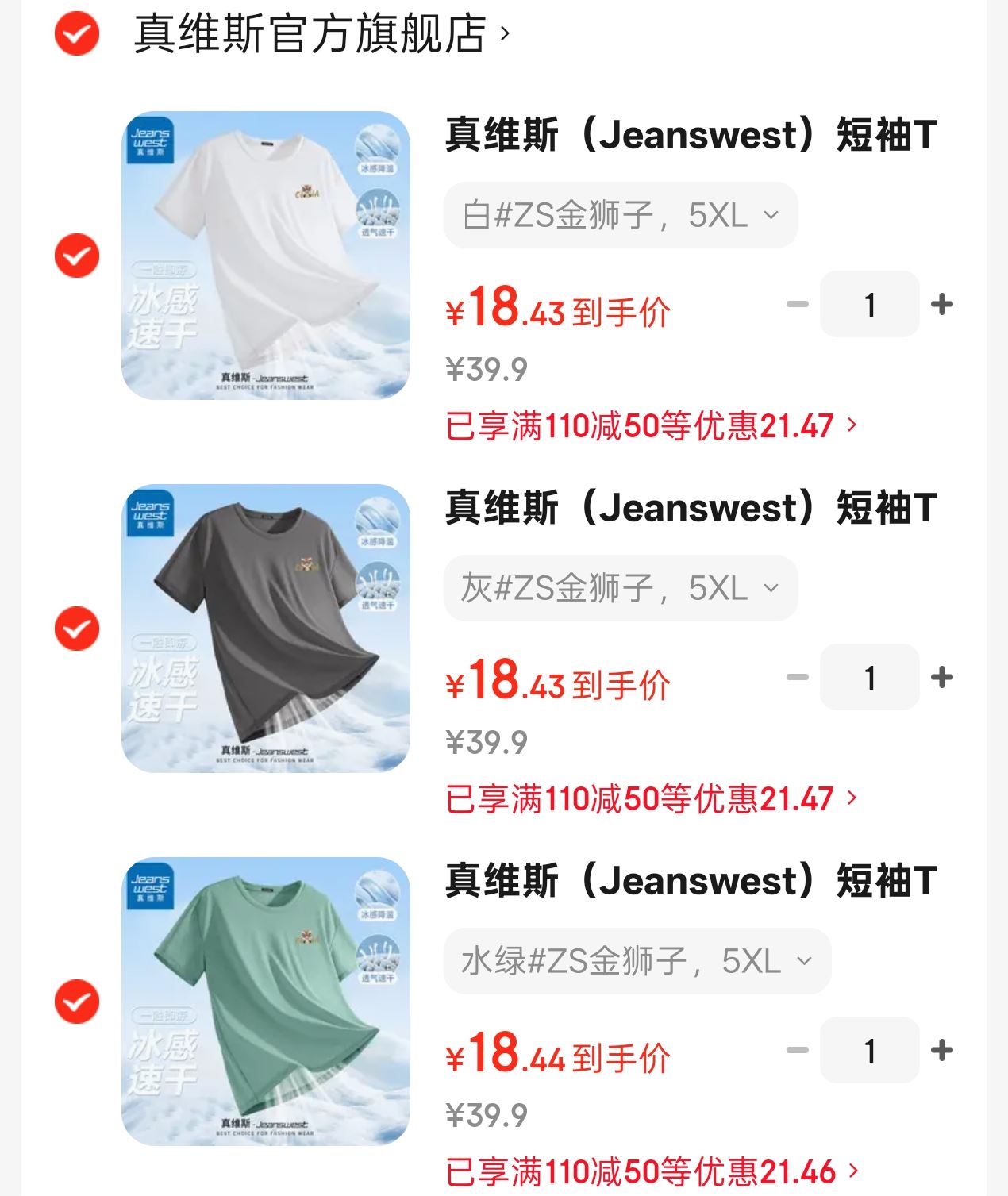This screenshot has width=1008, height=1196.
Task: View 优惠21.47 discount details for gray T-shirt
Action: [651, 799]
